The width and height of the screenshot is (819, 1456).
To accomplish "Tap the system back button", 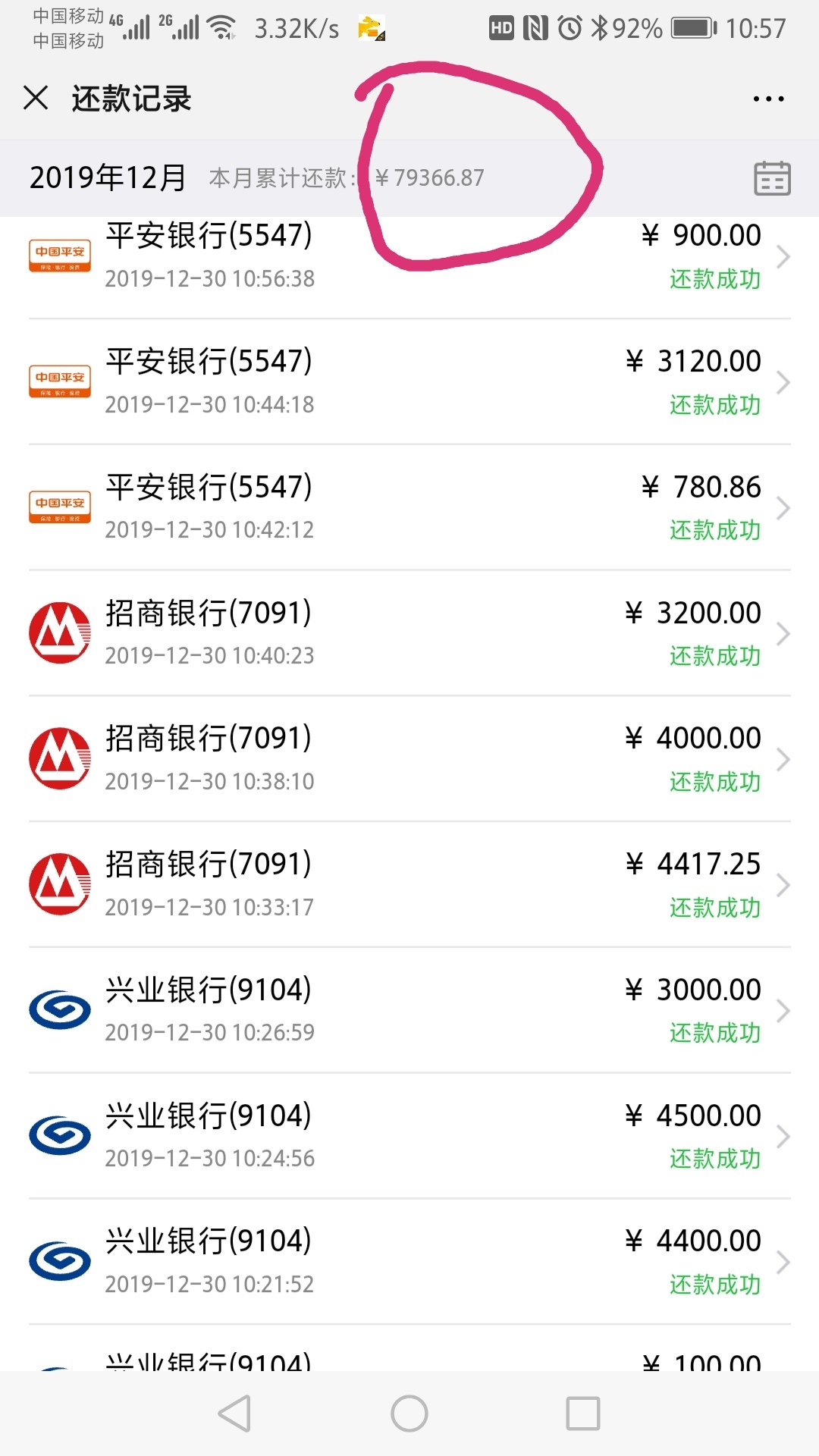I will click(235, 1414).
